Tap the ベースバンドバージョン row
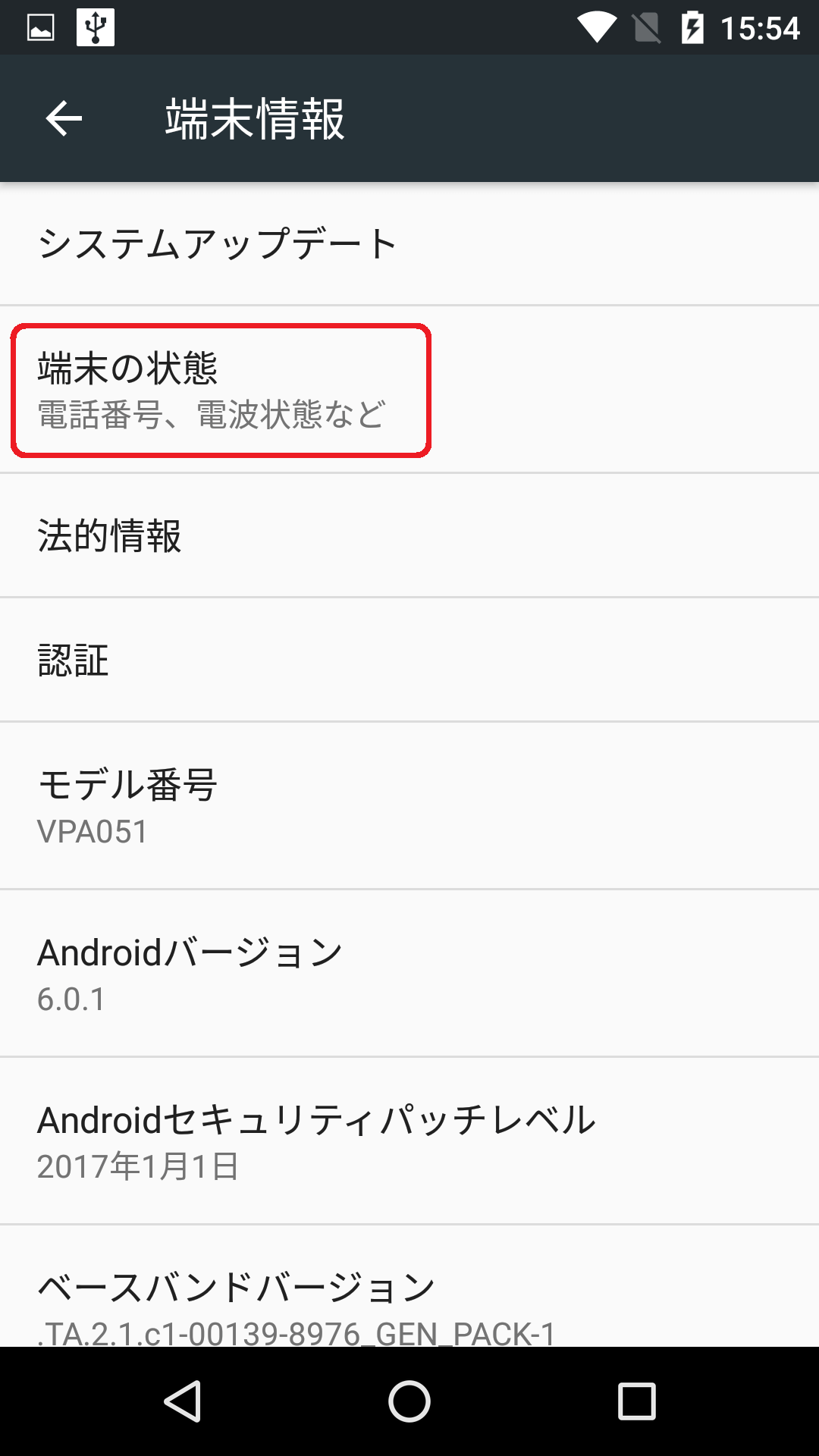This screenshot has height=1456, width=819. click(x=409, y=1286)
